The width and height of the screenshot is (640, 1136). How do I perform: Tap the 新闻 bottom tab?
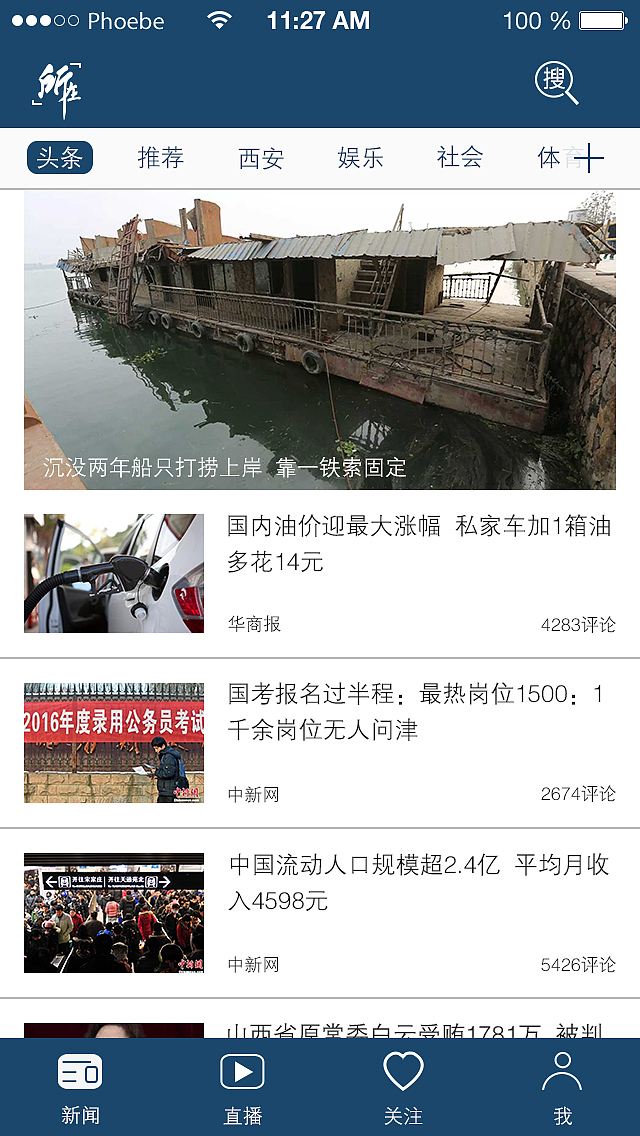coord(80,1088)
